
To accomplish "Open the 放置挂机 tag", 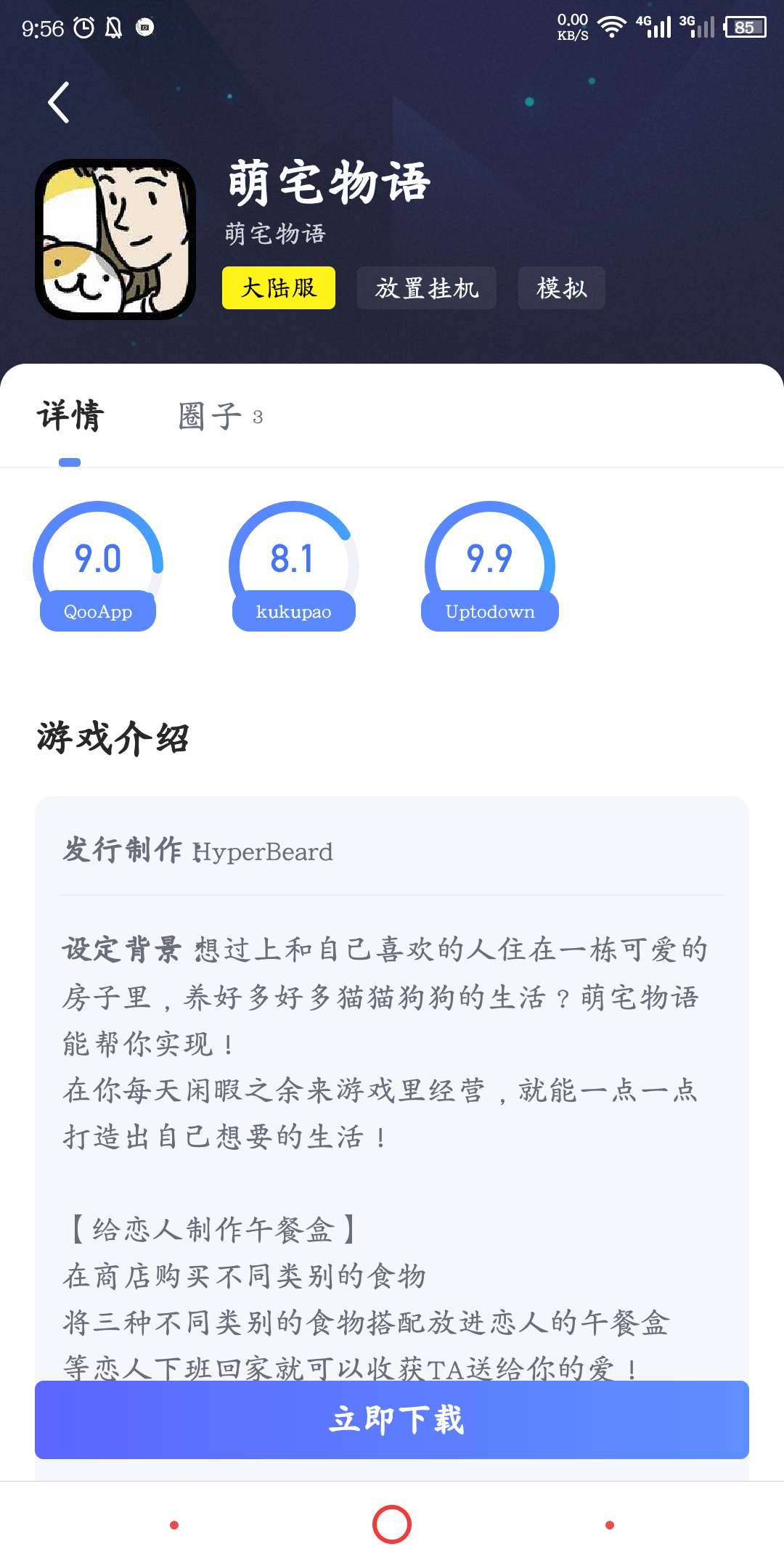I will tap(427, 288).
